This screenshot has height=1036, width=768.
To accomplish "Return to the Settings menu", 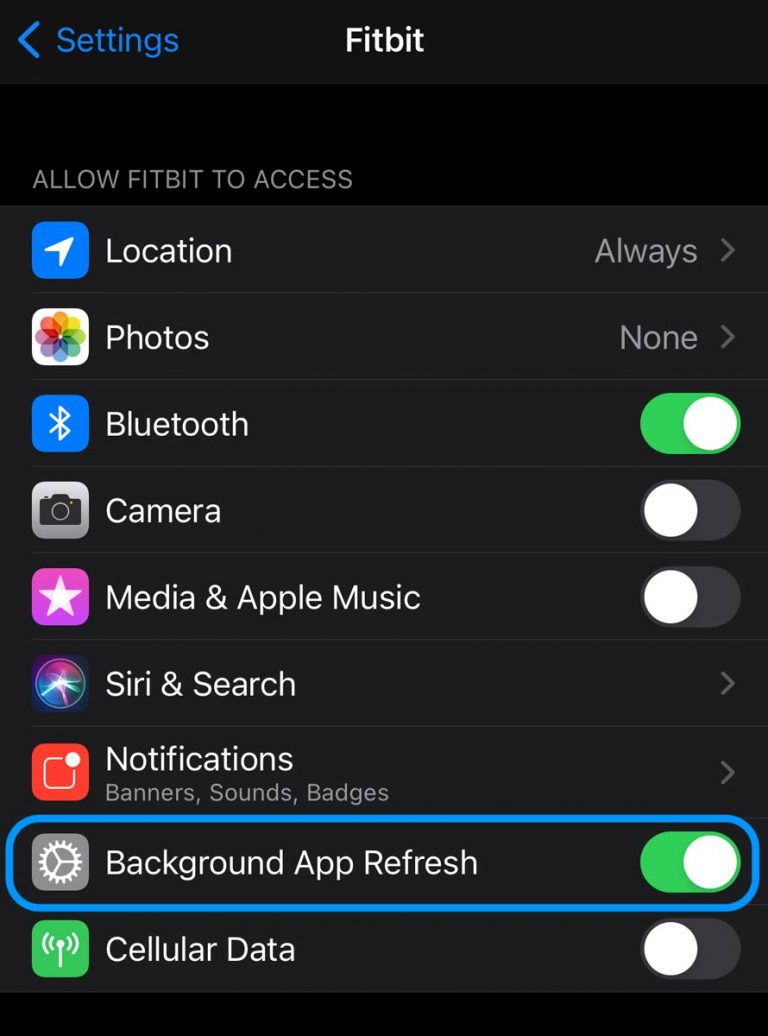I will pos(95,40).
